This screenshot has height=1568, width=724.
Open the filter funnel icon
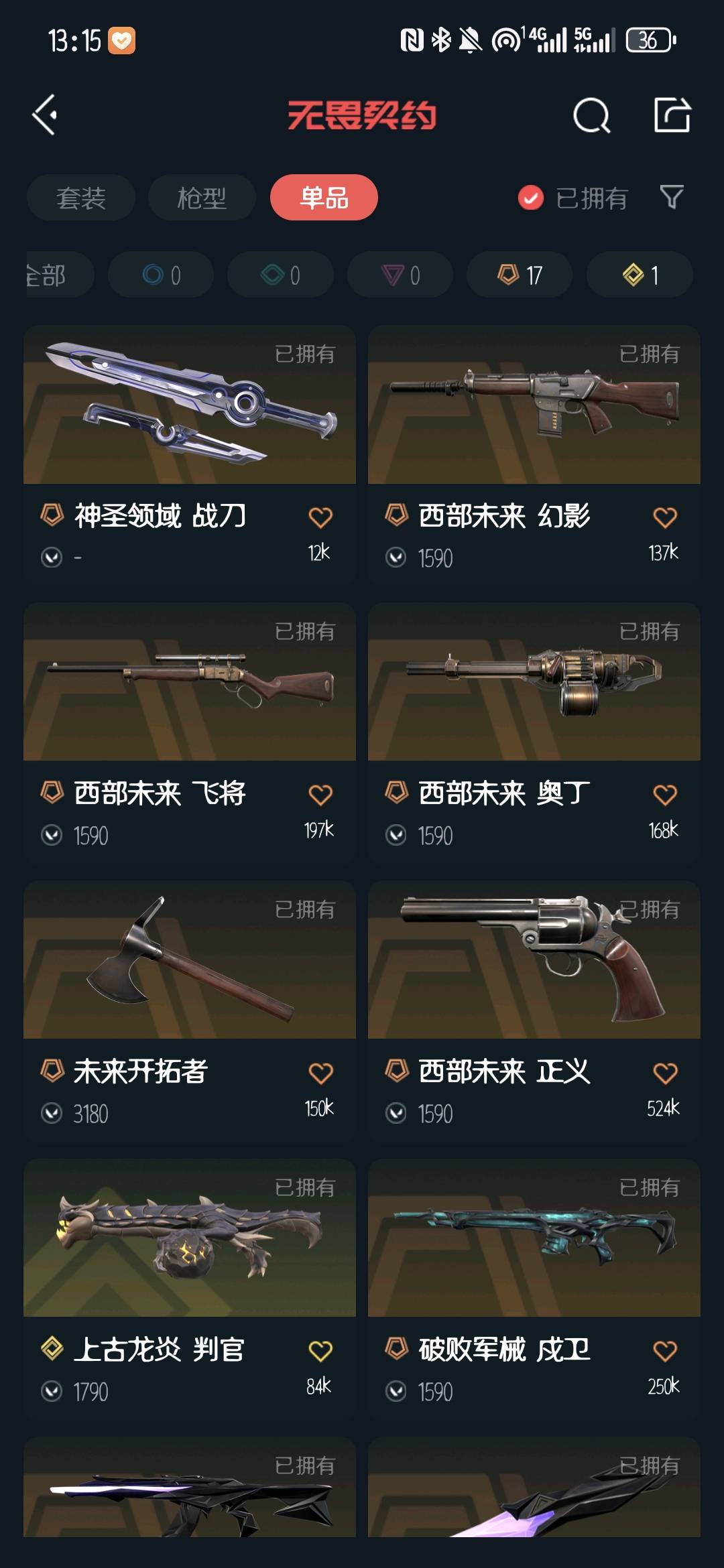click(671, 198)
